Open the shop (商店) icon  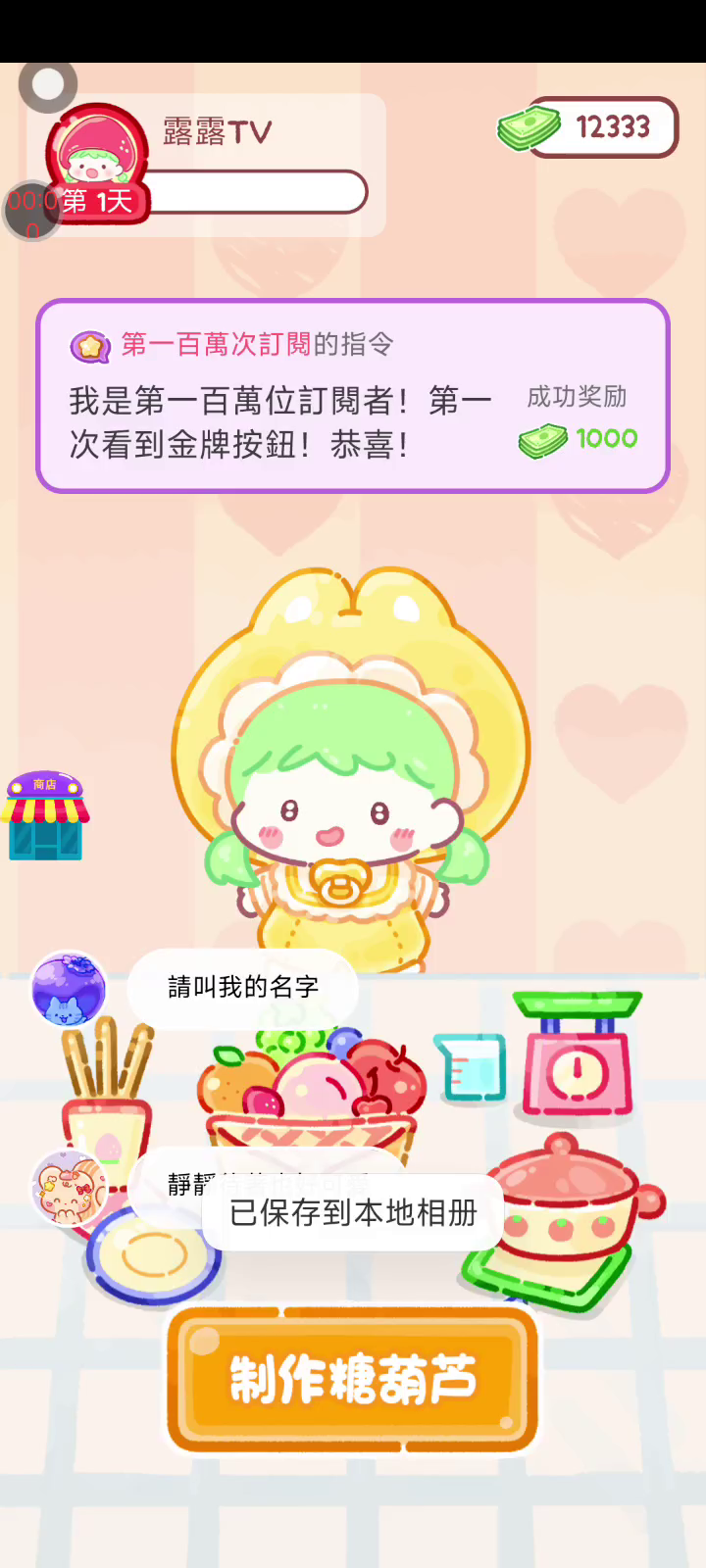45,815
